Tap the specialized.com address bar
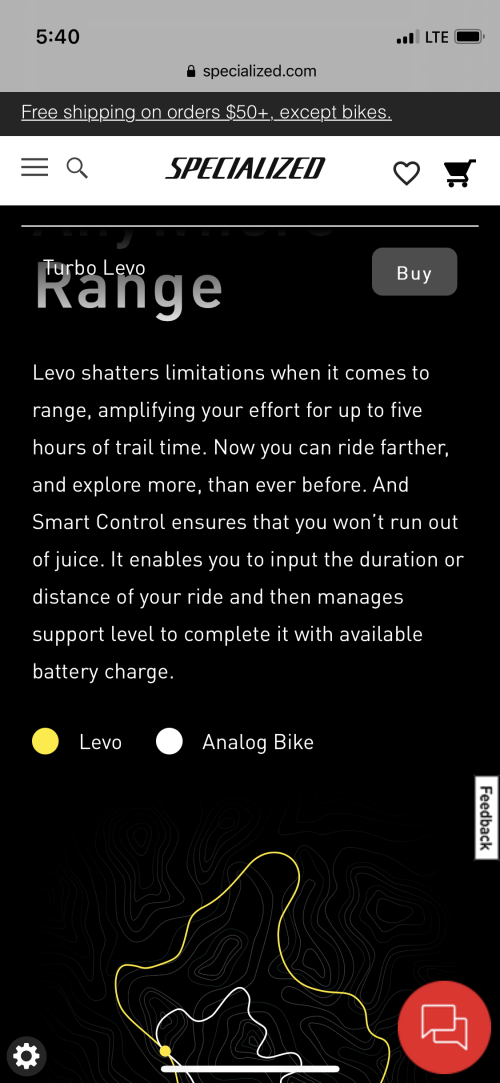The image size is (500, 1083). [x=251, y=71]
